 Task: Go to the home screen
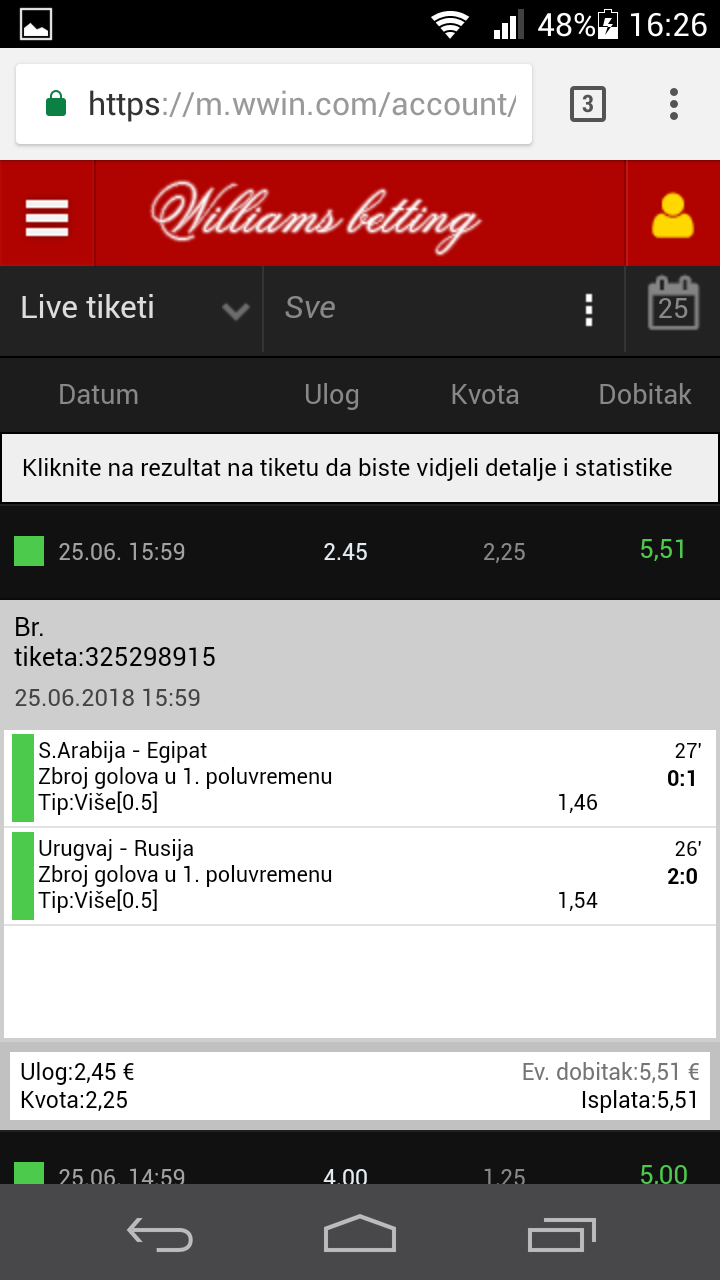[x=360, y=1234]
